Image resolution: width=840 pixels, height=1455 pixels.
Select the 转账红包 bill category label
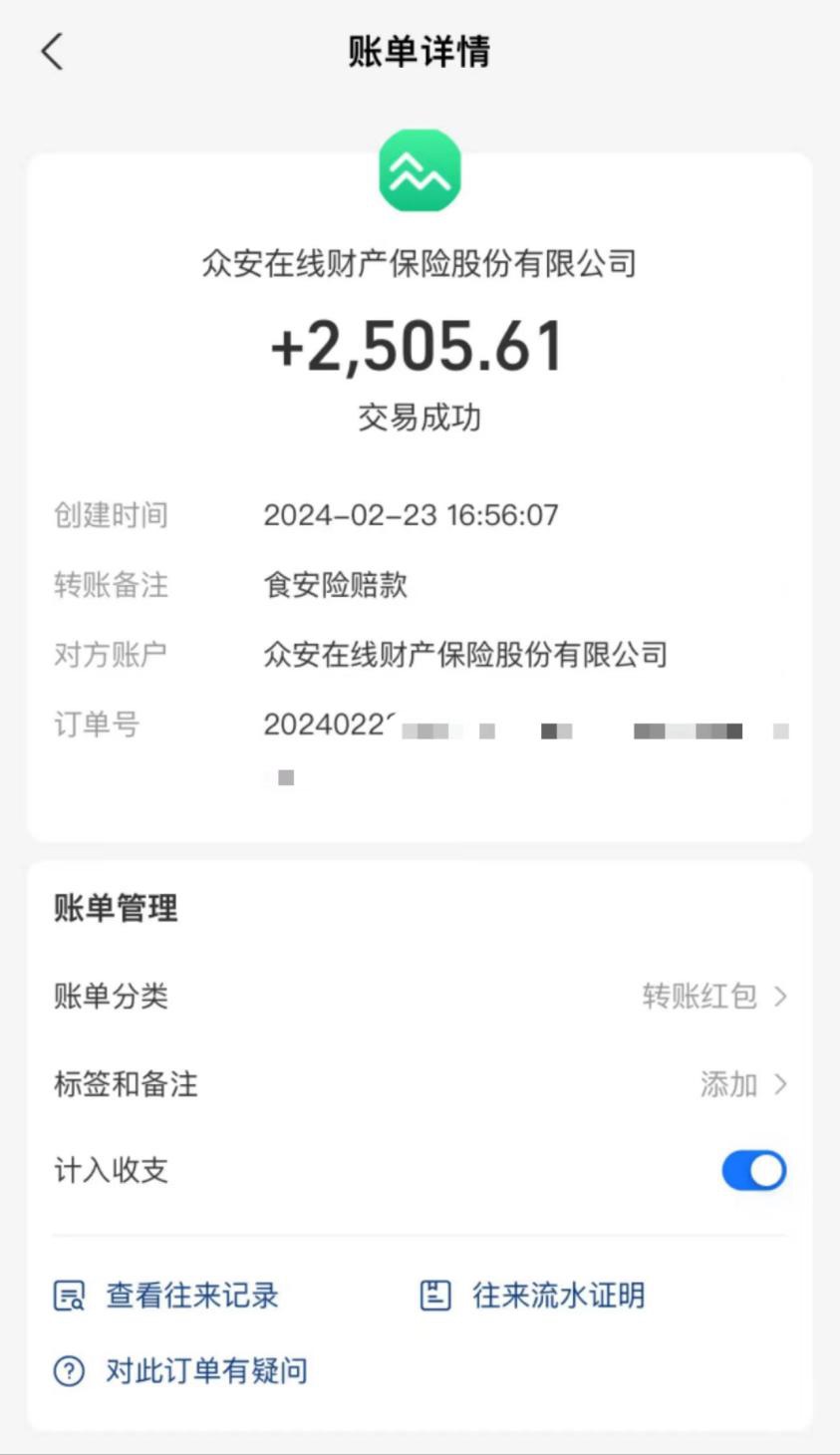click(x=698, y=997)
